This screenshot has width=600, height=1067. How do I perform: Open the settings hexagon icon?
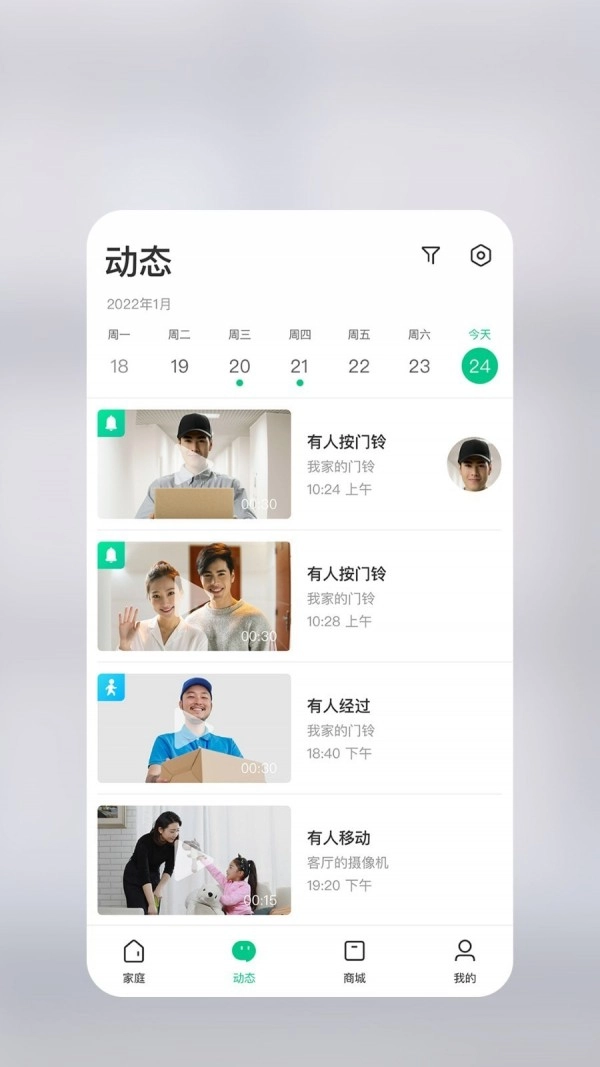click(481, 255)
